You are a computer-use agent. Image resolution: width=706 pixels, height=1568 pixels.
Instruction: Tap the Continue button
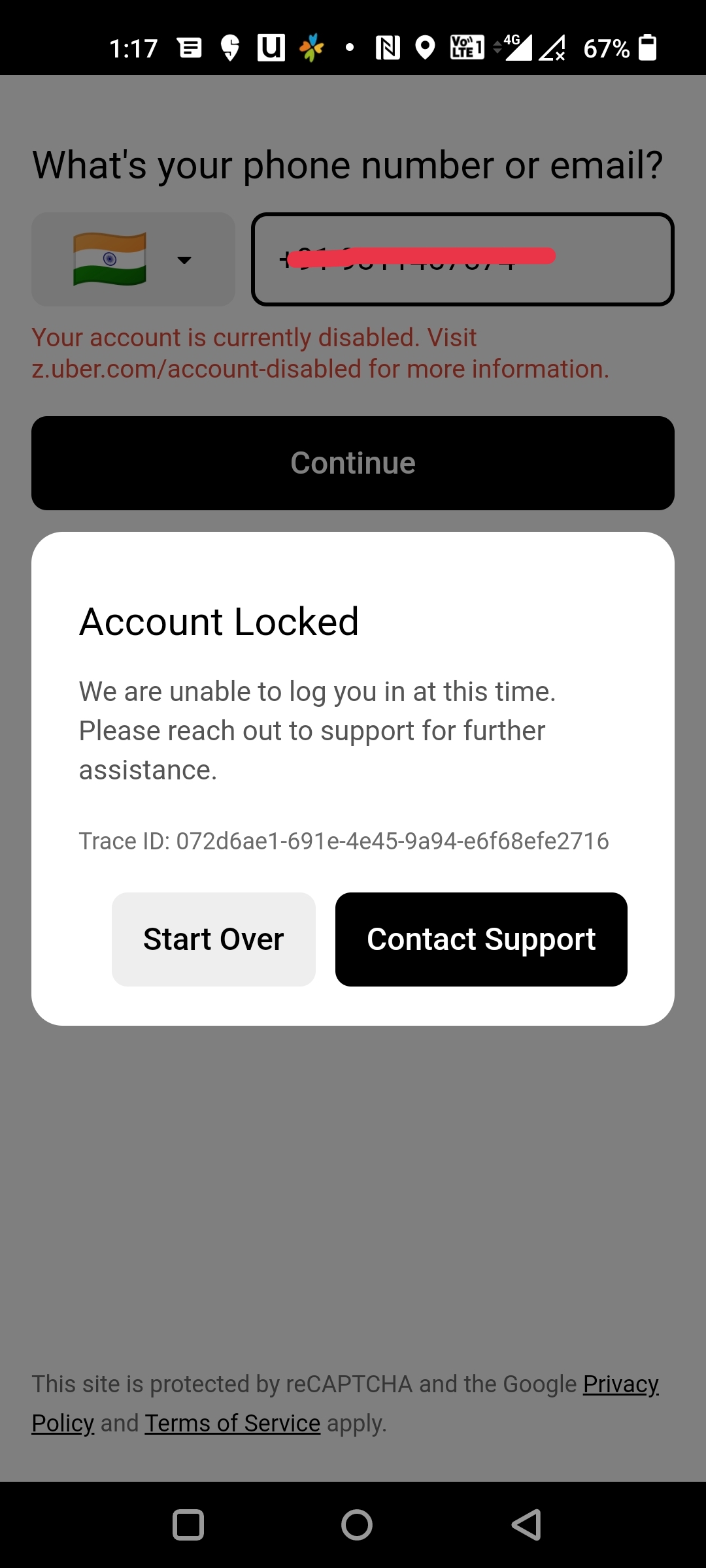(353, 463)
